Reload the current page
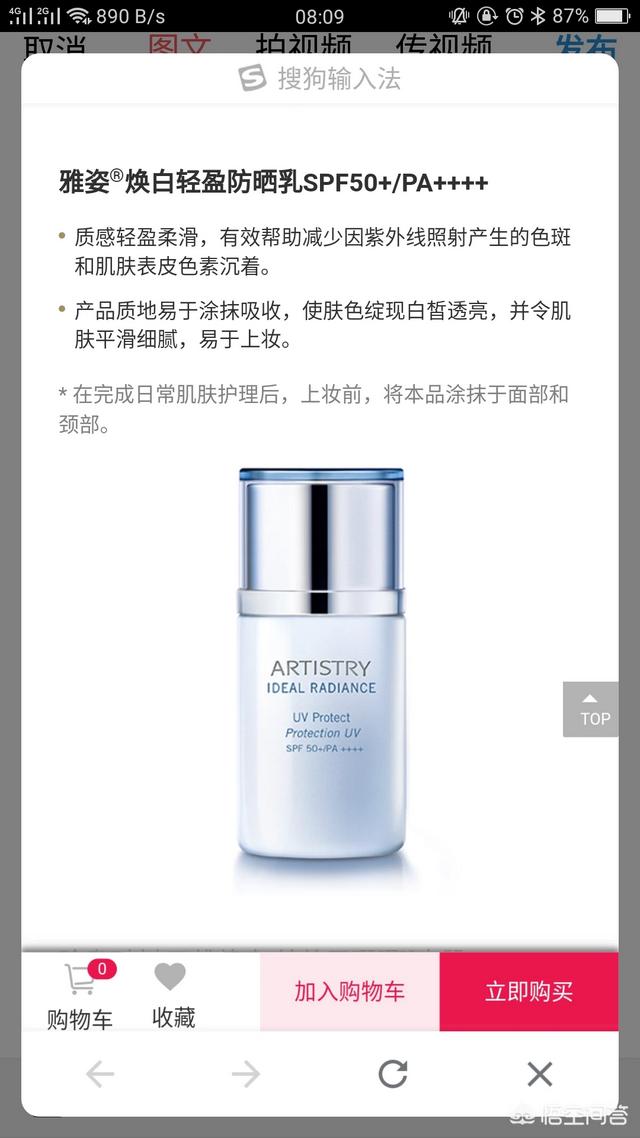This screenshot has height=1138, width=640. 393,1075
